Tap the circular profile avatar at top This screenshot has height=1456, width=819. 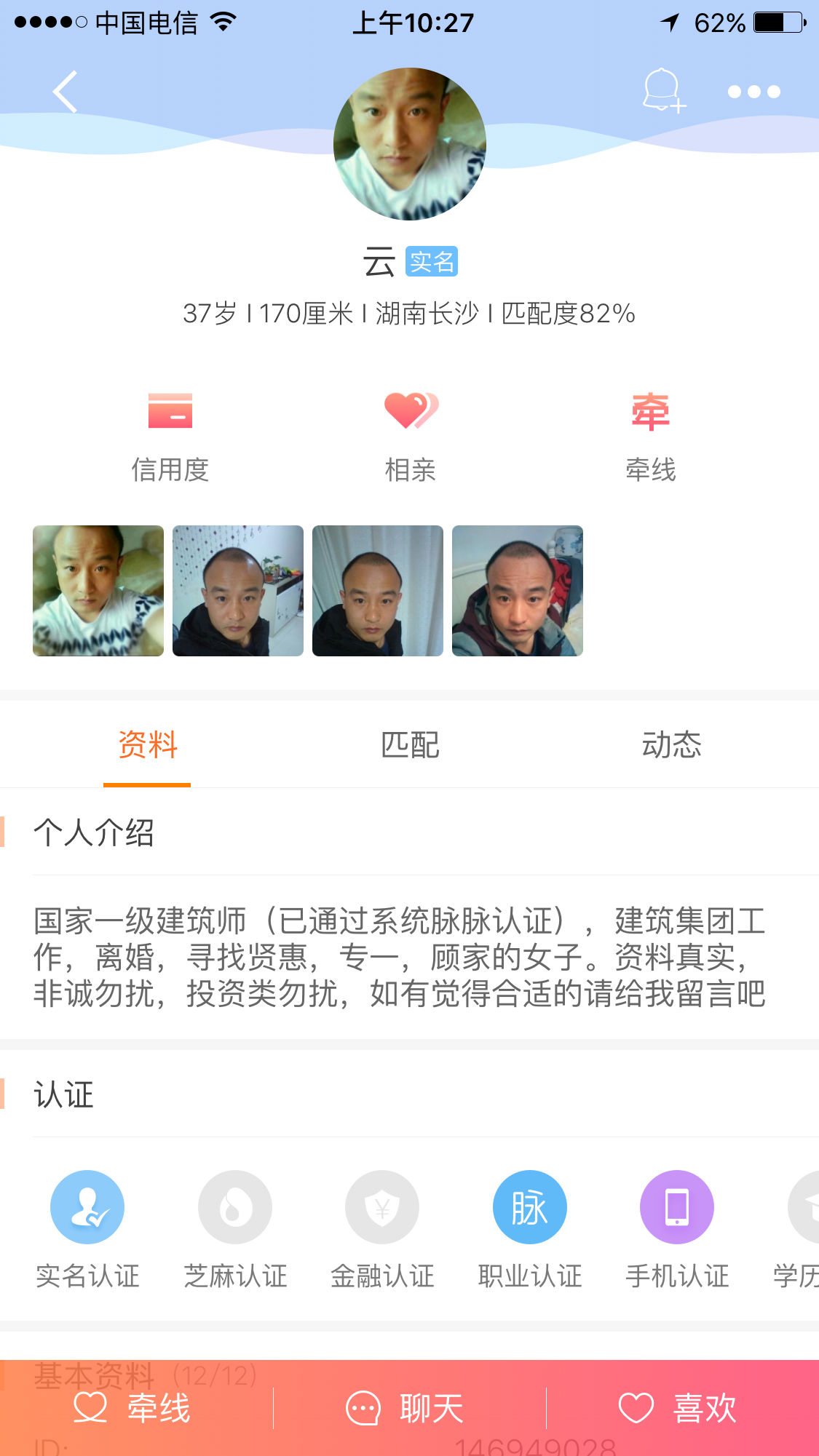[x=410, y=143]
